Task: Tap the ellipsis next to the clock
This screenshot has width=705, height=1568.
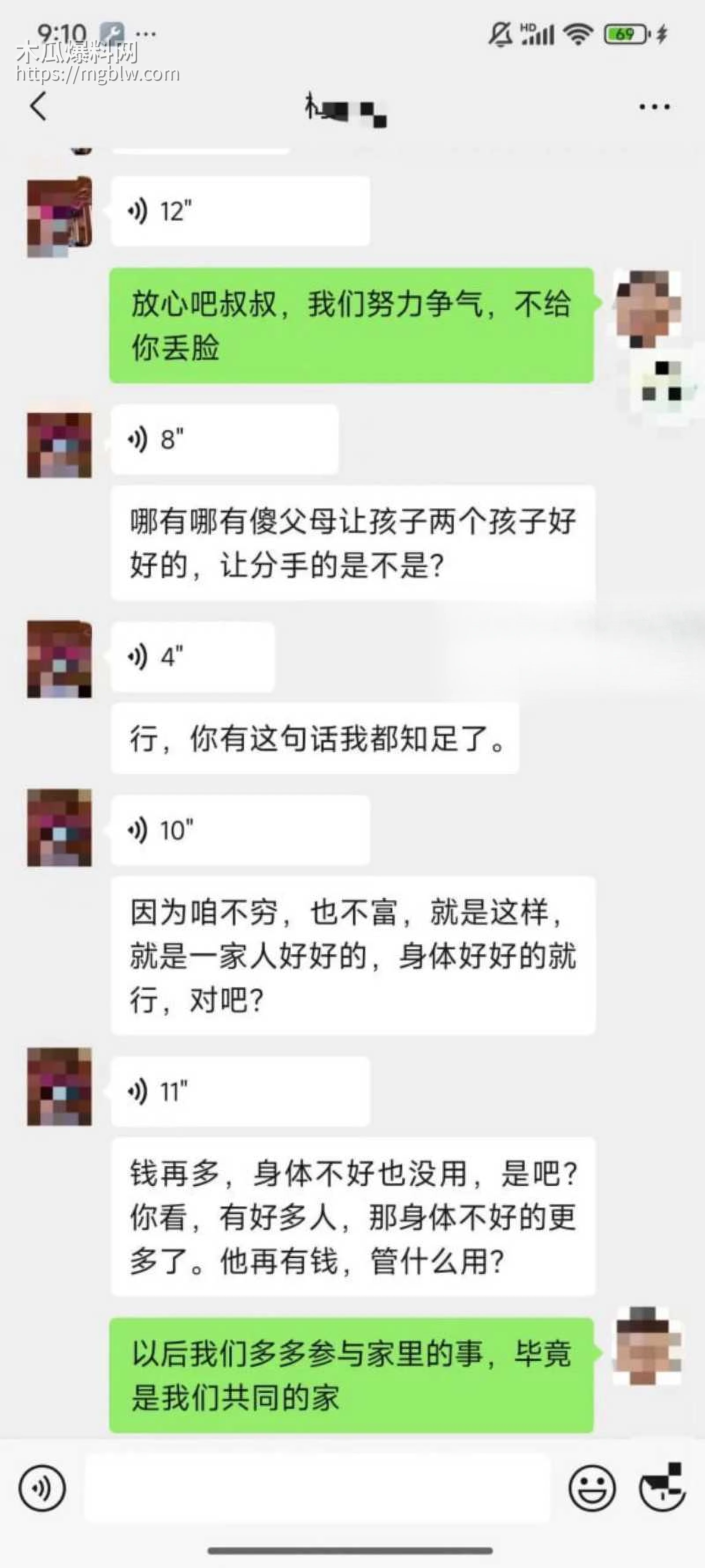Action: 146,33
